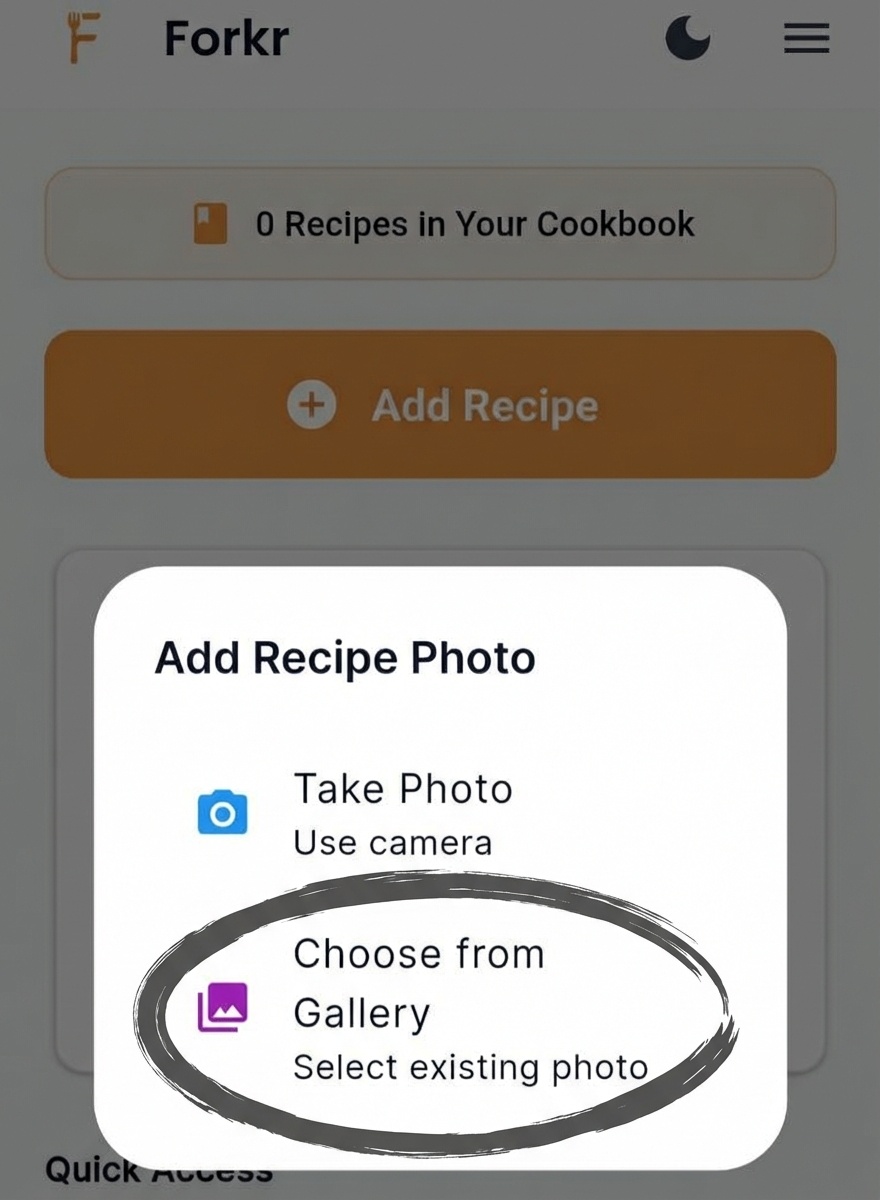This screenshot has width=880, height=1200.
Task: Toggle between light and dark theme
Action: 688,38
